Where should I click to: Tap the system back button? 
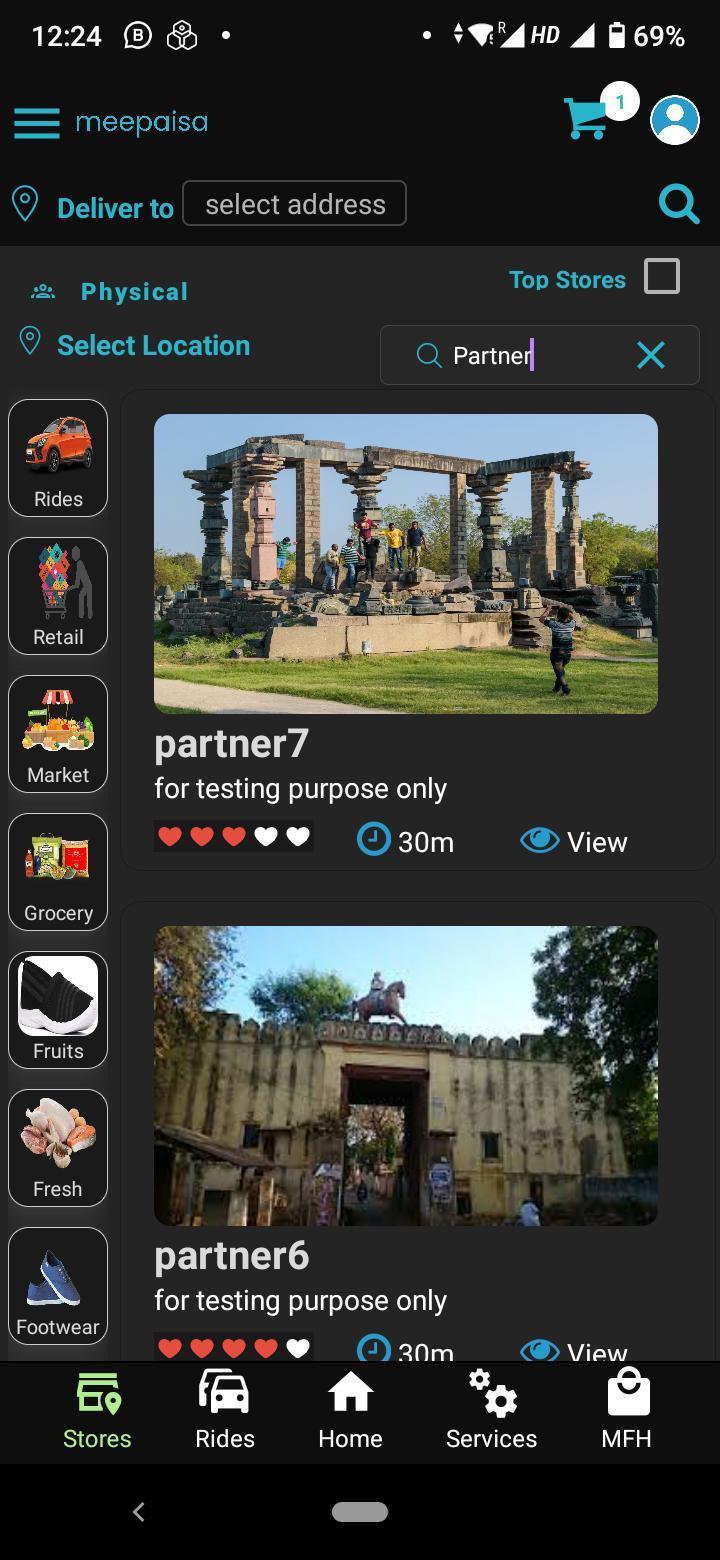click(139, 1512)
